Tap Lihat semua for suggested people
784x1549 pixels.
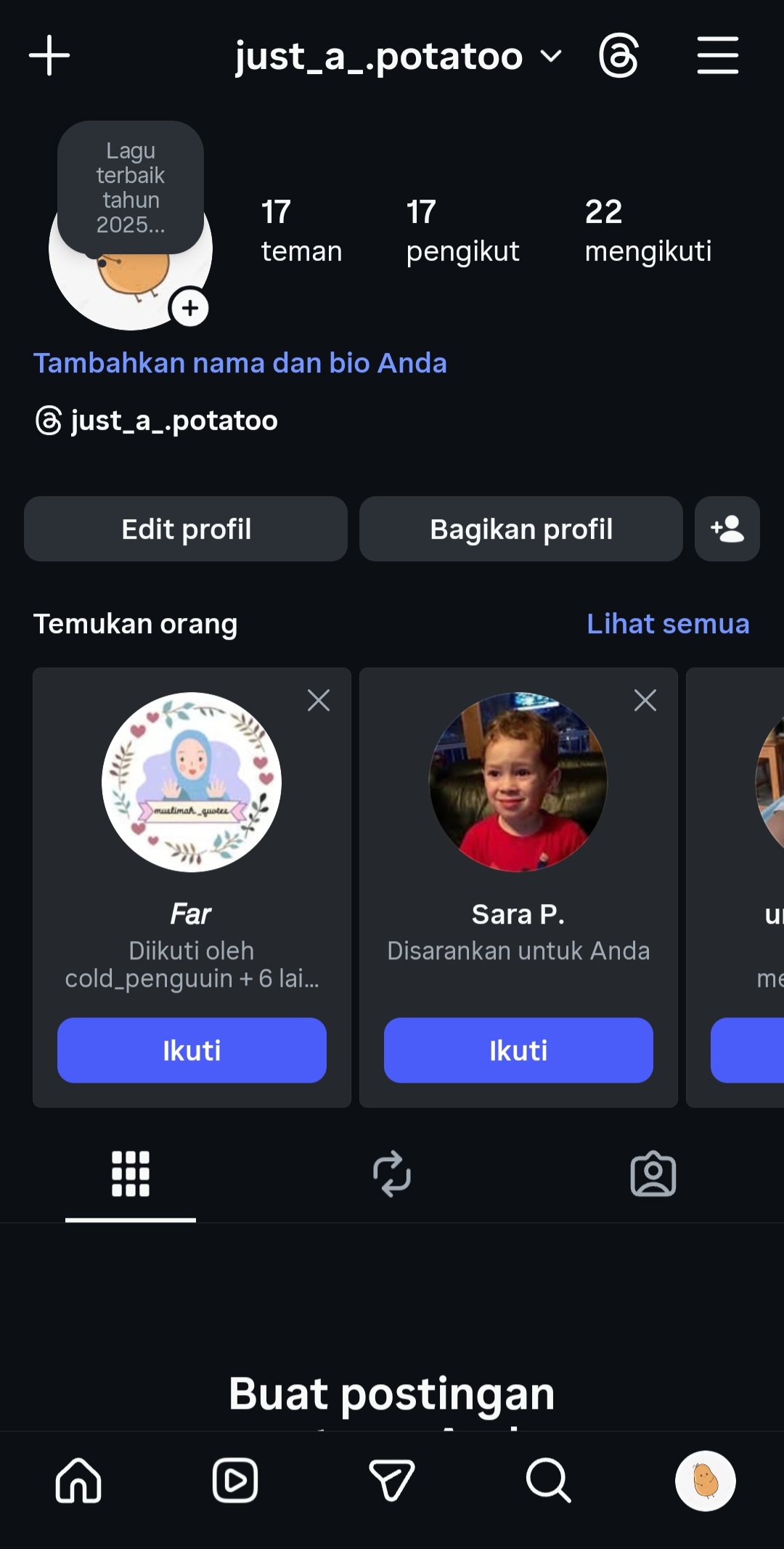click(667, 624)
